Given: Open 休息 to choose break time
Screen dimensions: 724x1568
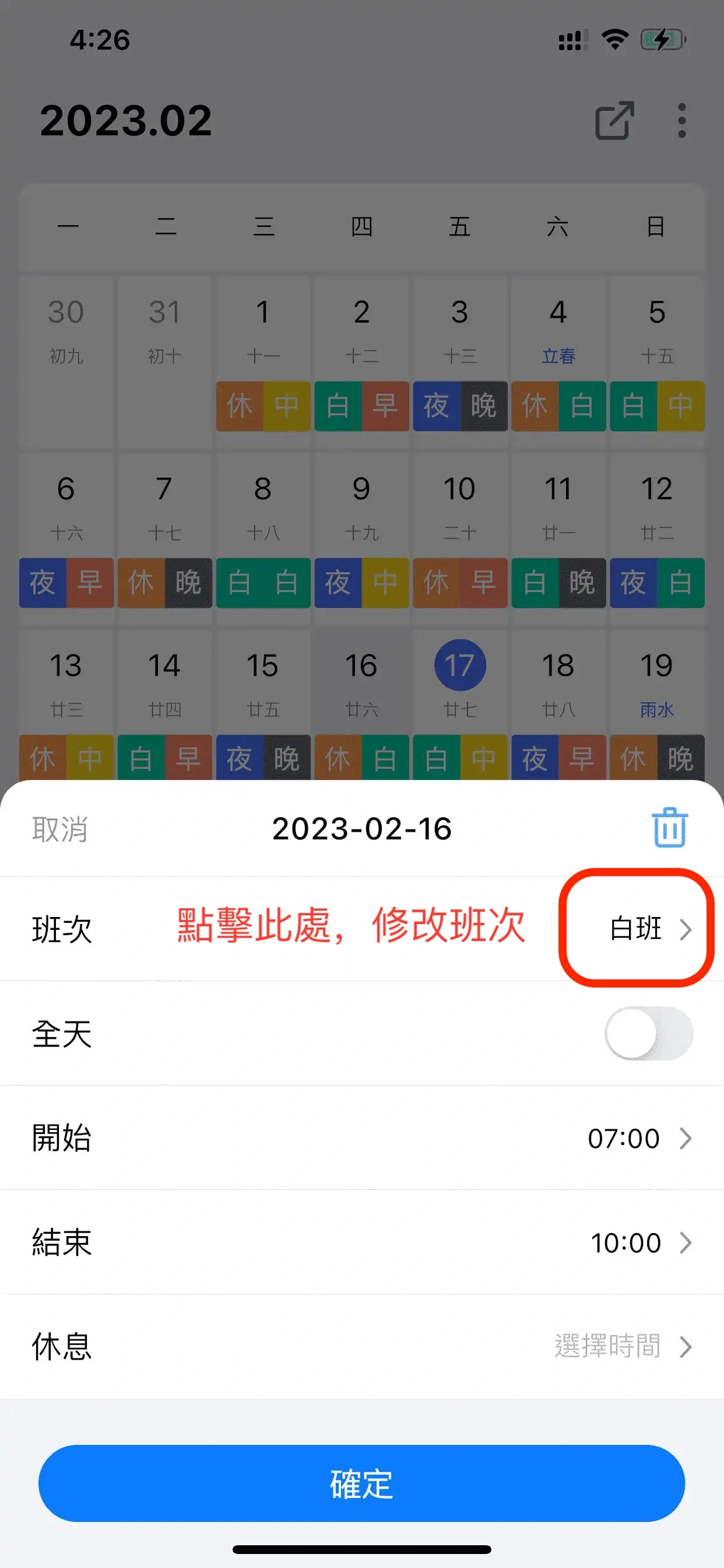Looking at the screenshot, I should pos(622,1346).
